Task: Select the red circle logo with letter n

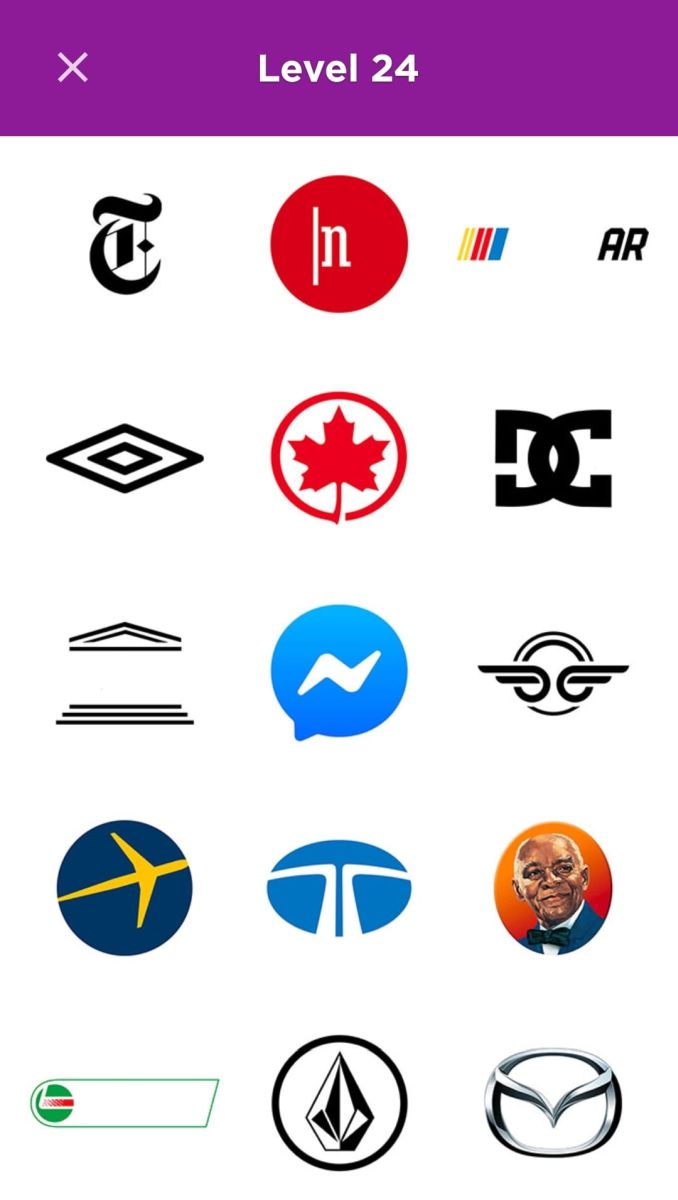Action: coord(339,244)
